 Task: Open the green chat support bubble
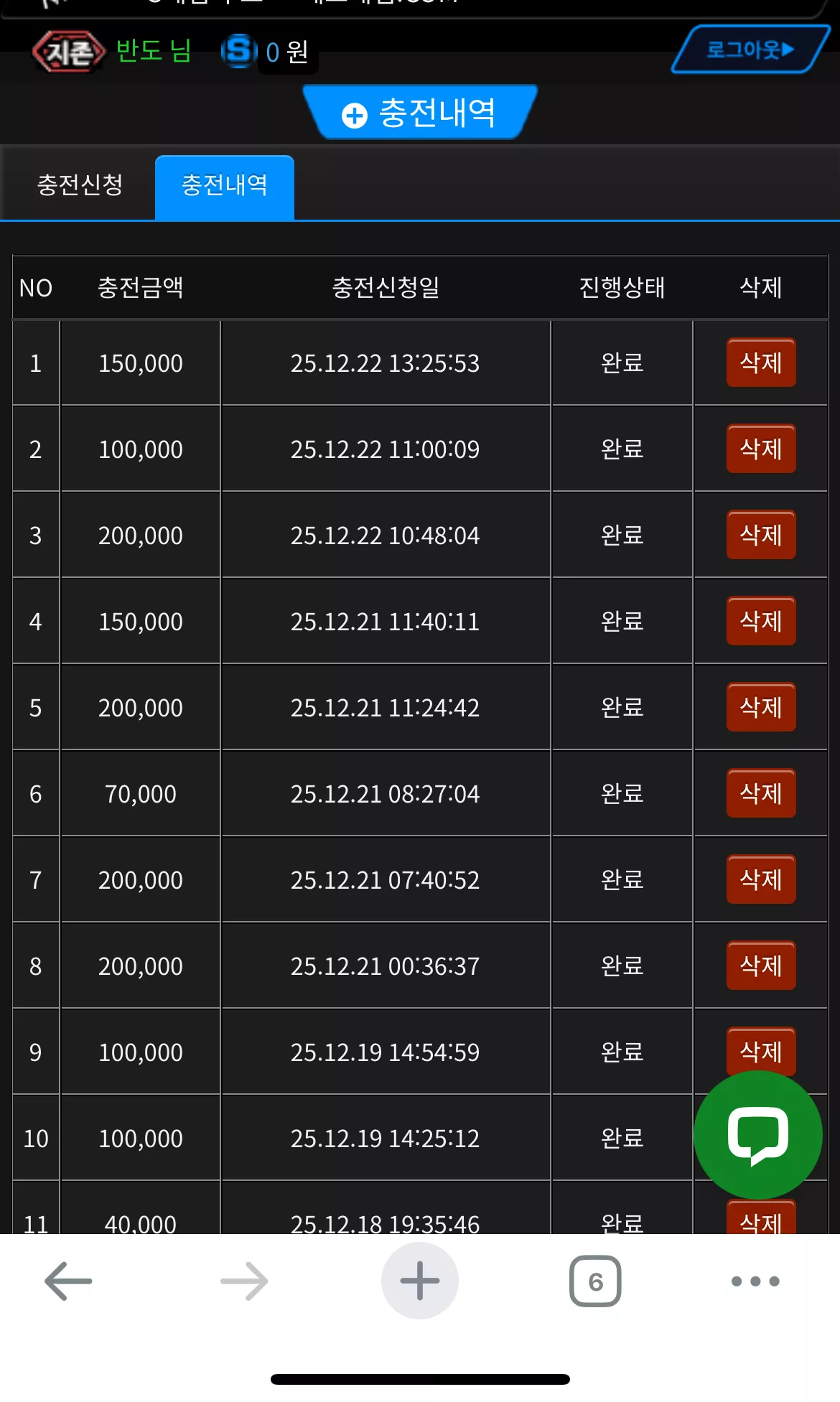(758, 1135)
